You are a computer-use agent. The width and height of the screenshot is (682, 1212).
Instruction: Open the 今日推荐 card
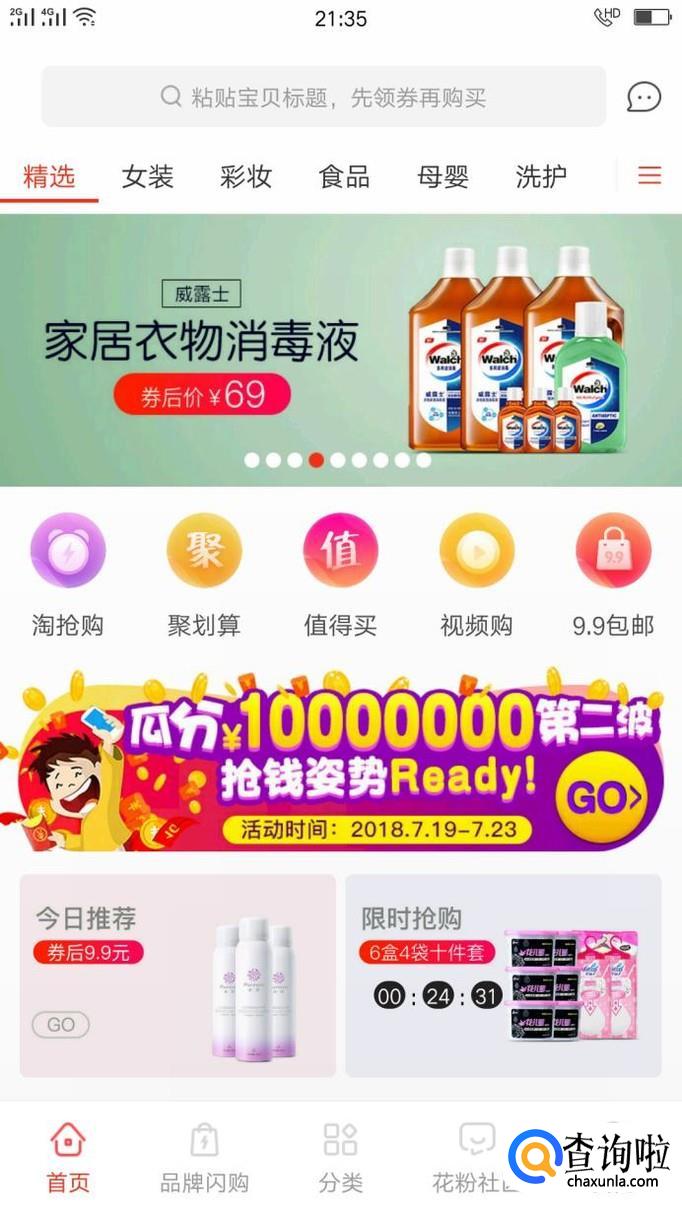pyautogui.click(x=178, y=976)
